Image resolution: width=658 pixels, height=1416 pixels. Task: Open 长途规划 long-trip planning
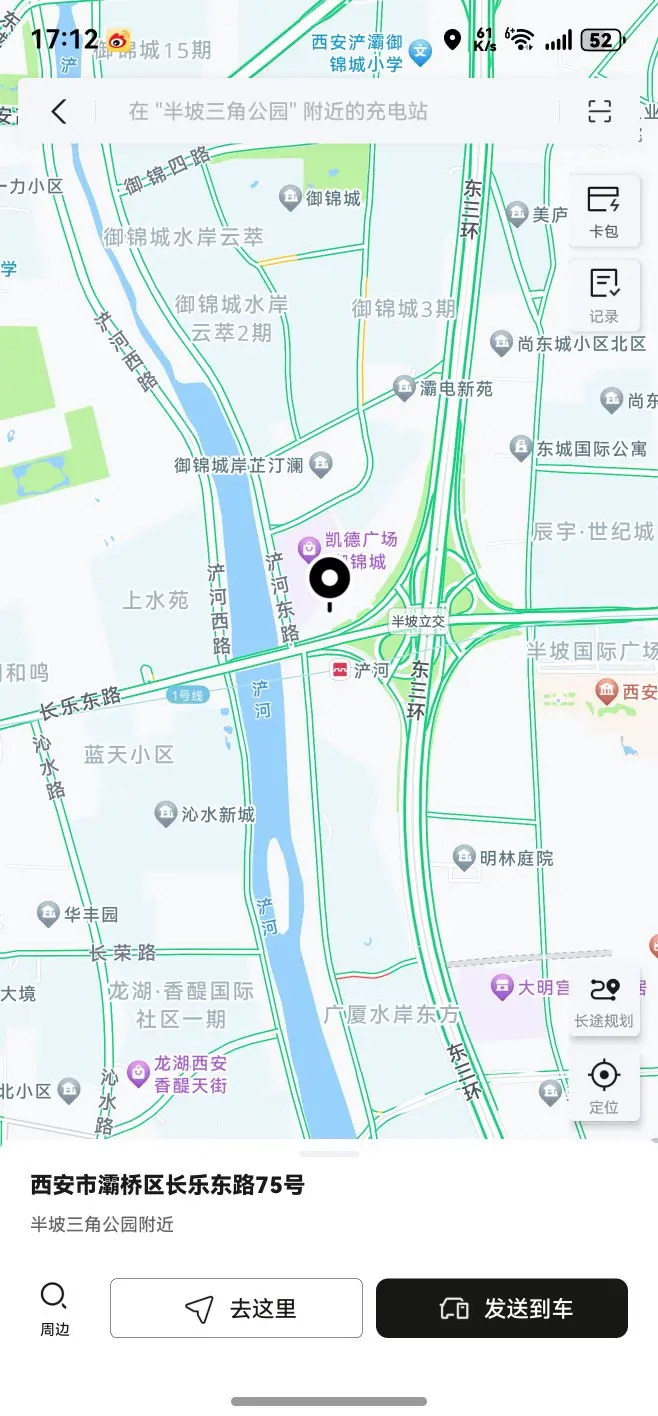604,1000
